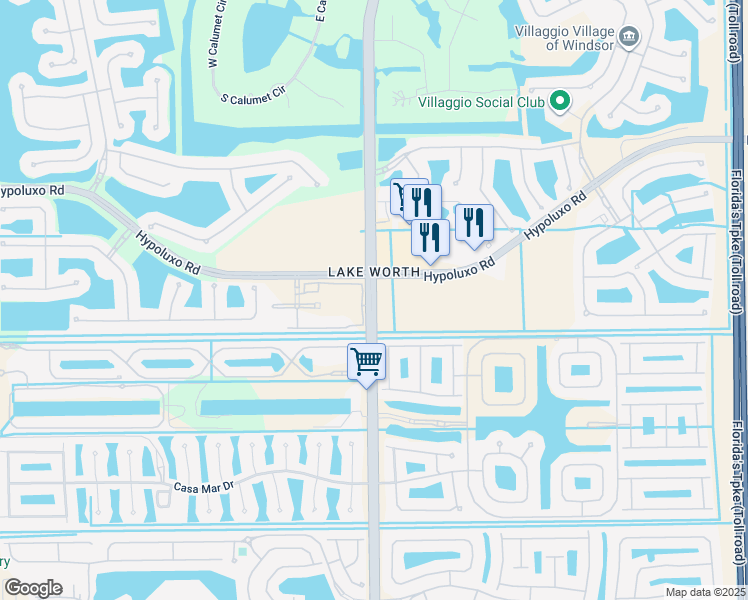Open the shopping cart marker behind the restaurant pins
Image resolution: width=748 pixels, height=600 pixels.
click(398, 196)
